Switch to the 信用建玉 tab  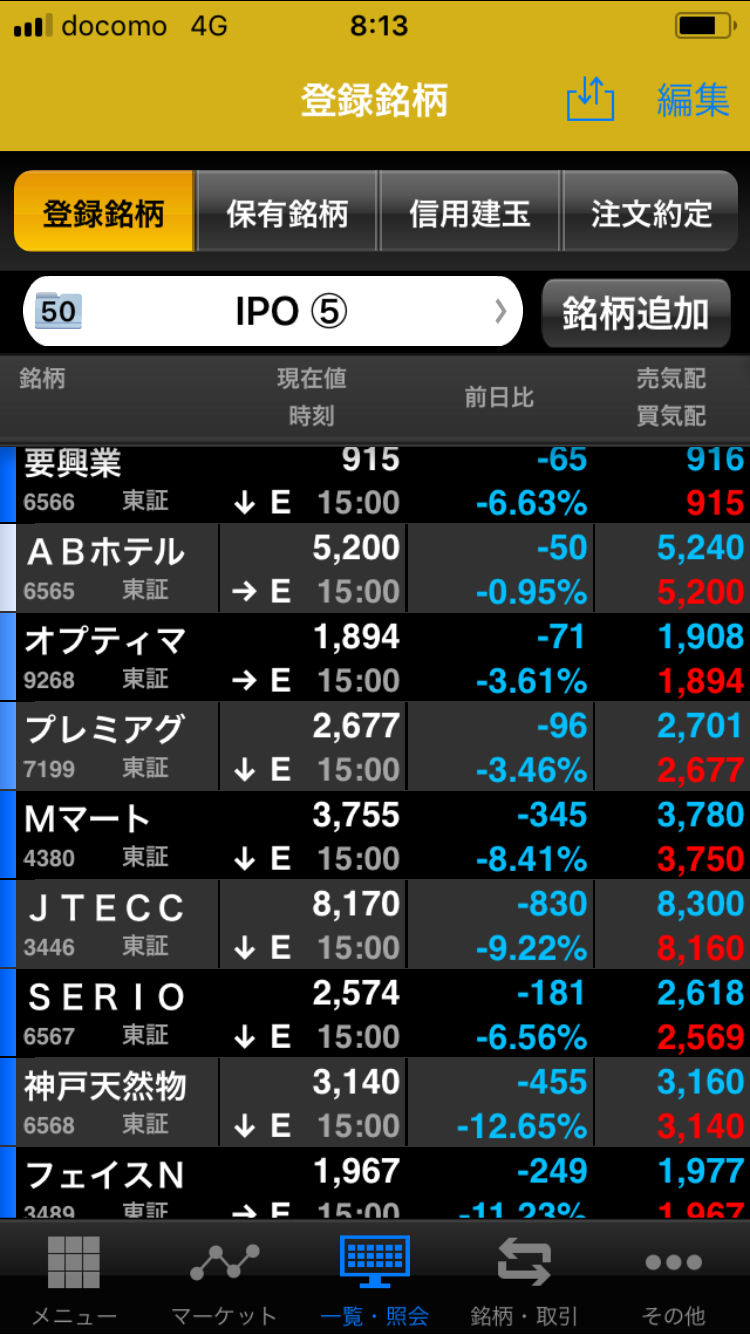[470, 212]
